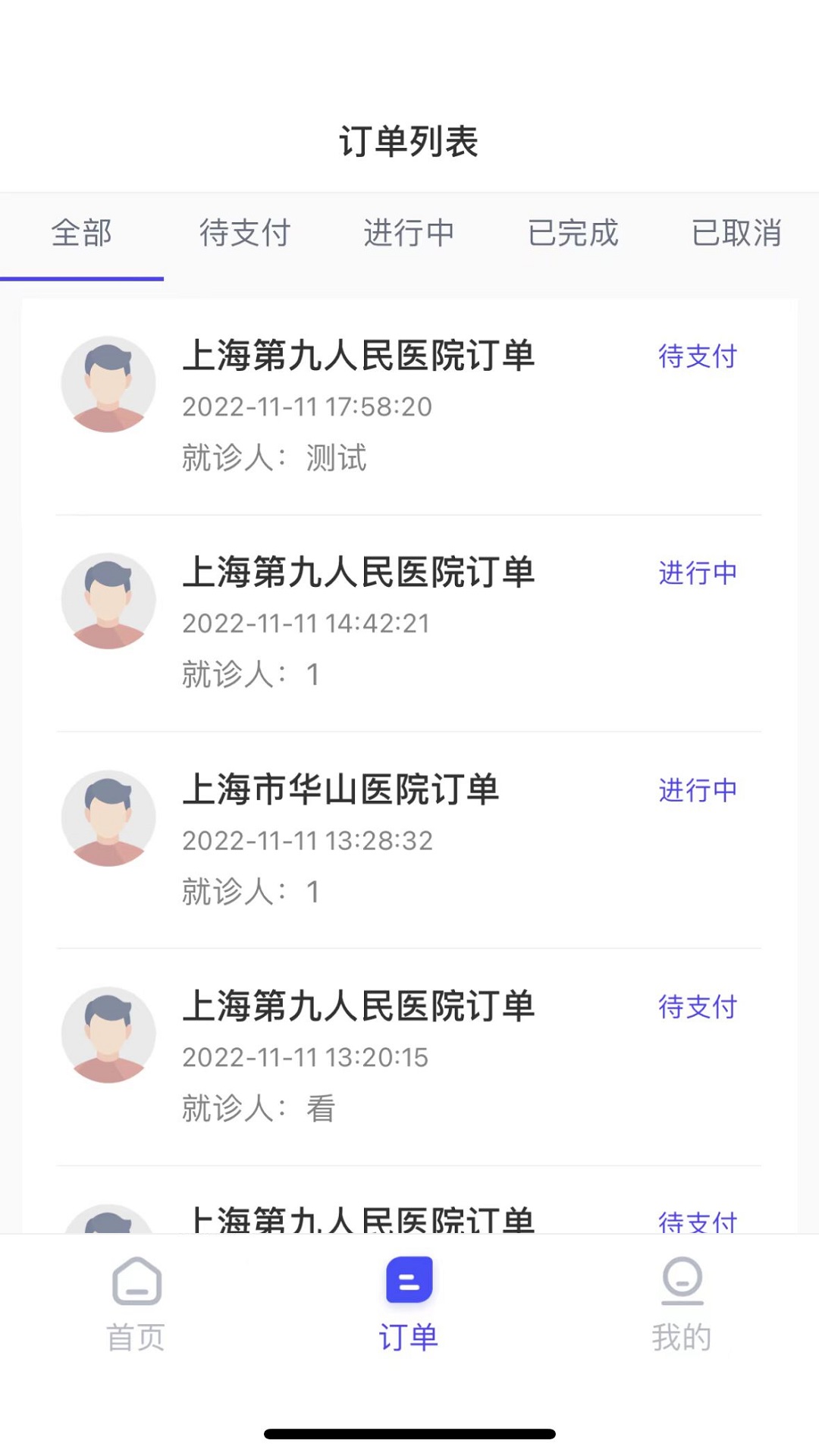The height and width of the screenshot is (1456, 819).
Task: Select the 全部 tab
Action: 81,234
